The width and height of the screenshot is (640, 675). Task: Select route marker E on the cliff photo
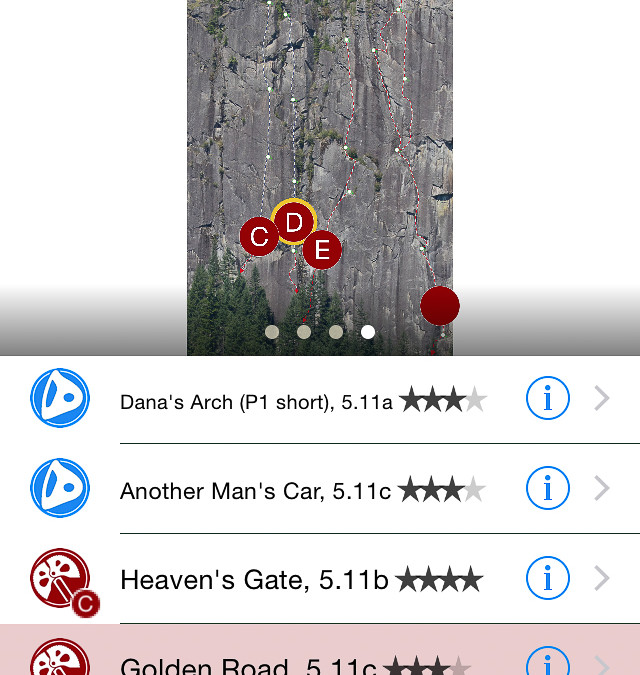pos(322,250)
